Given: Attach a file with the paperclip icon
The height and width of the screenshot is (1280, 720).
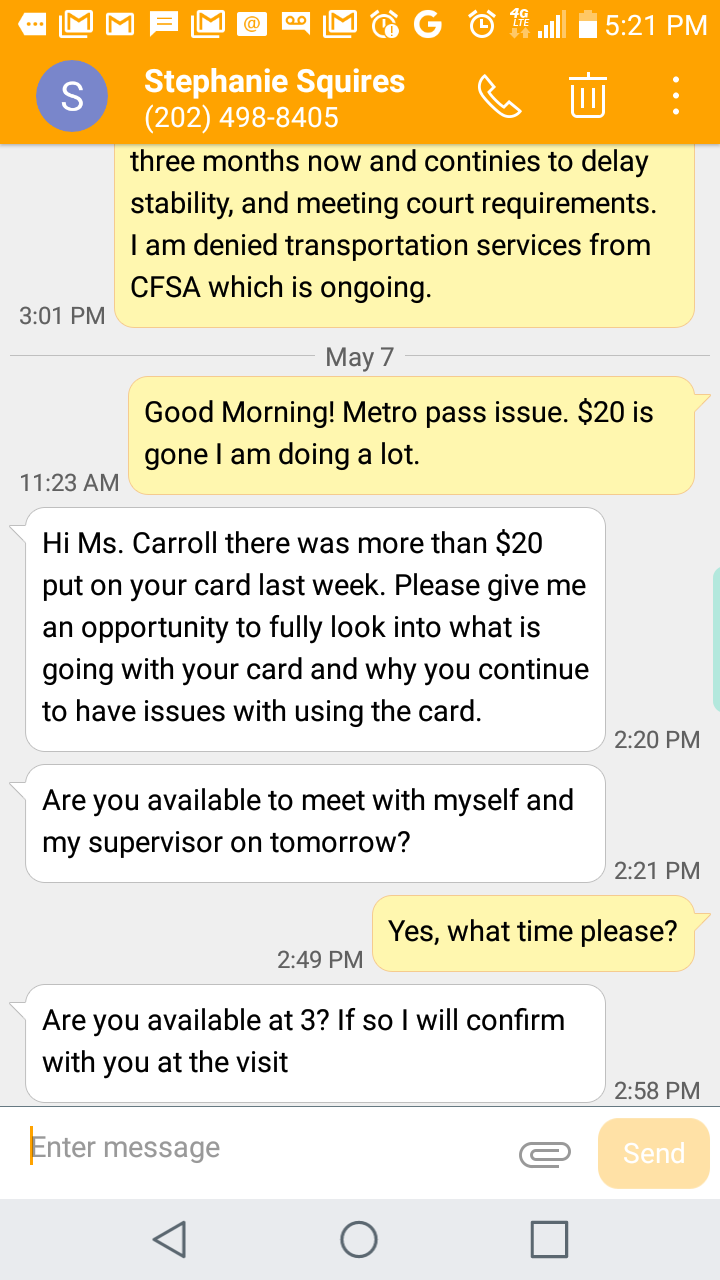Looking at the screenshot, I should (545, 1153).
